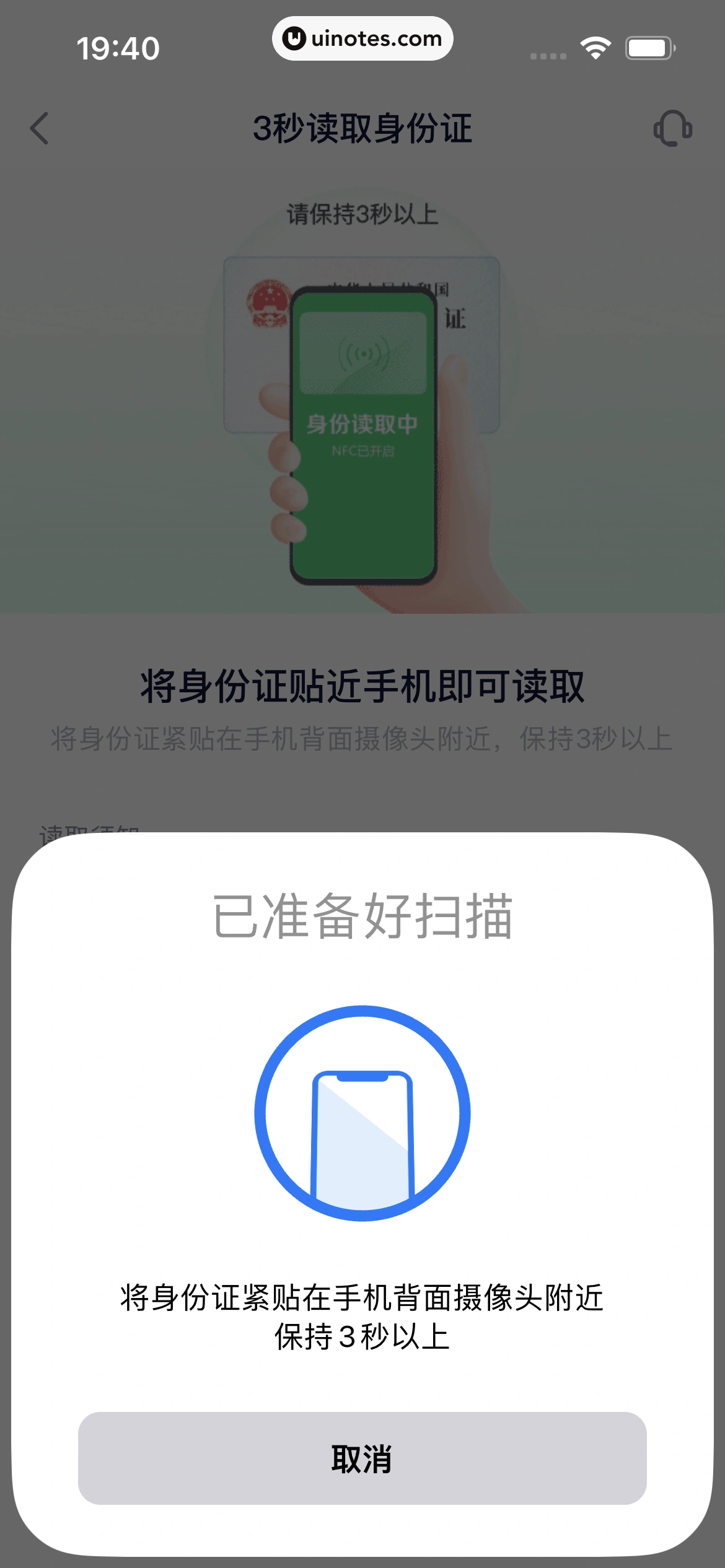Tap the uinotes.com pill in status bar

tap(362, 38)
